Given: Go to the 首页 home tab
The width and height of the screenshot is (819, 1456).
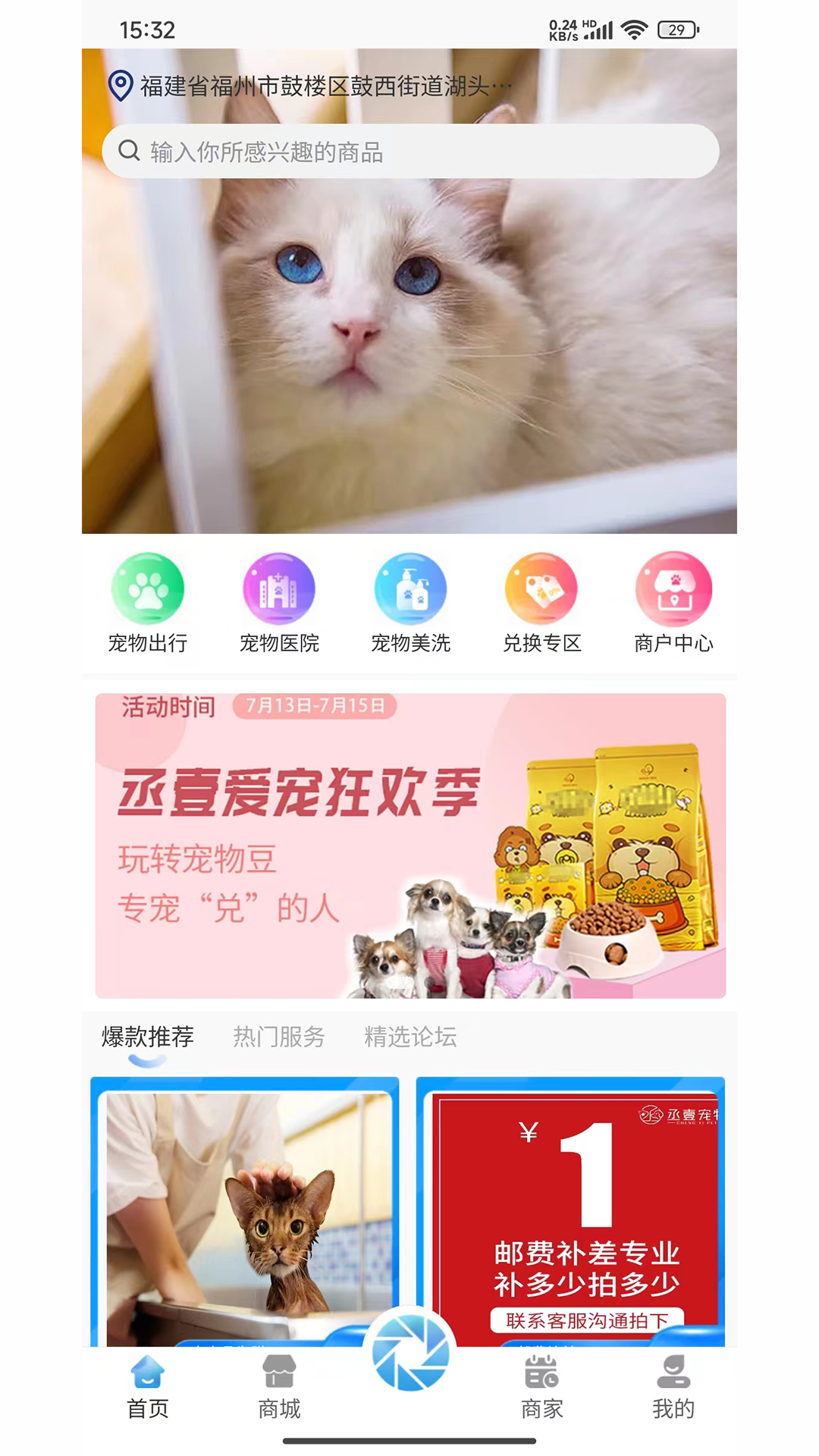Looking at the screenshot, I should (148, 1388).
